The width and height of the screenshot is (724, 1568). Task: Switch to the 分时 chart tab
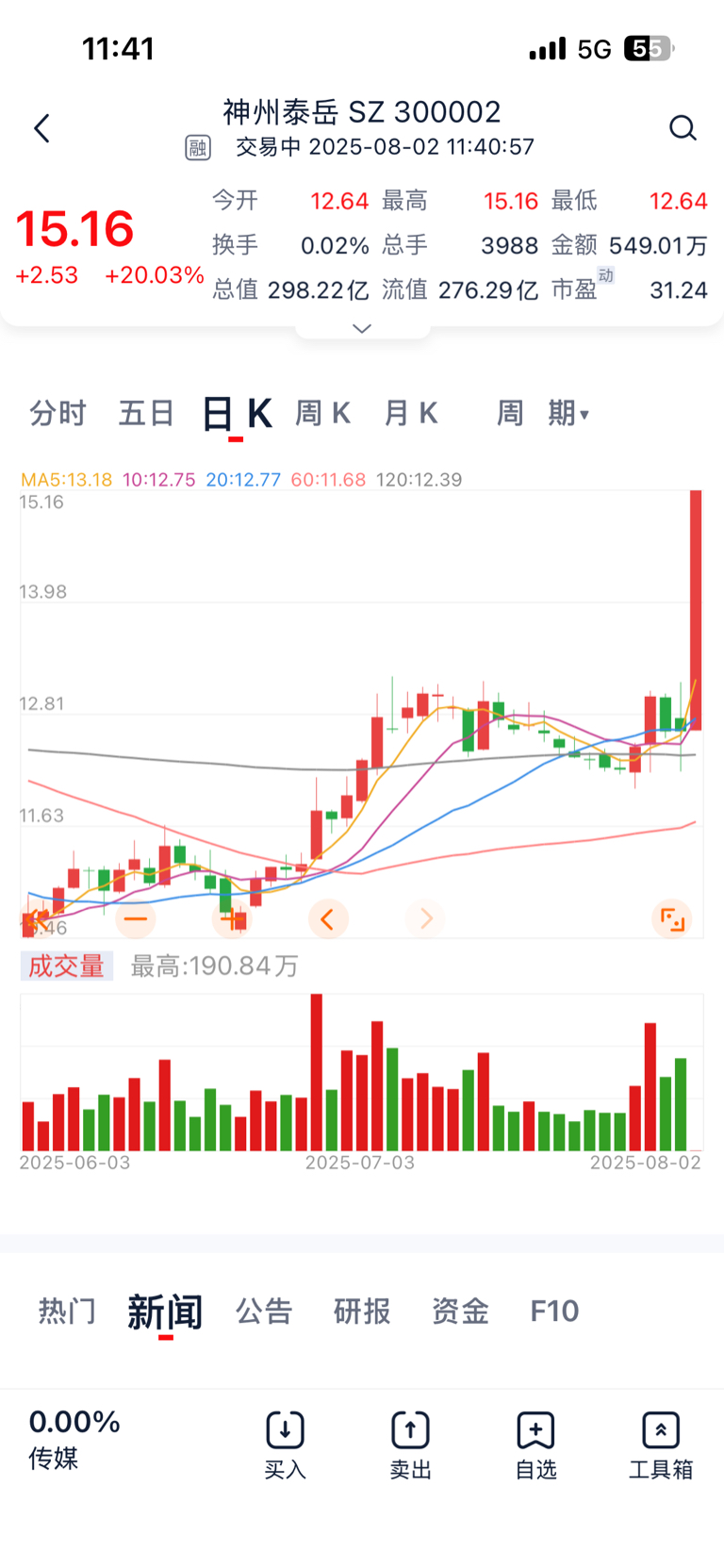58,413
